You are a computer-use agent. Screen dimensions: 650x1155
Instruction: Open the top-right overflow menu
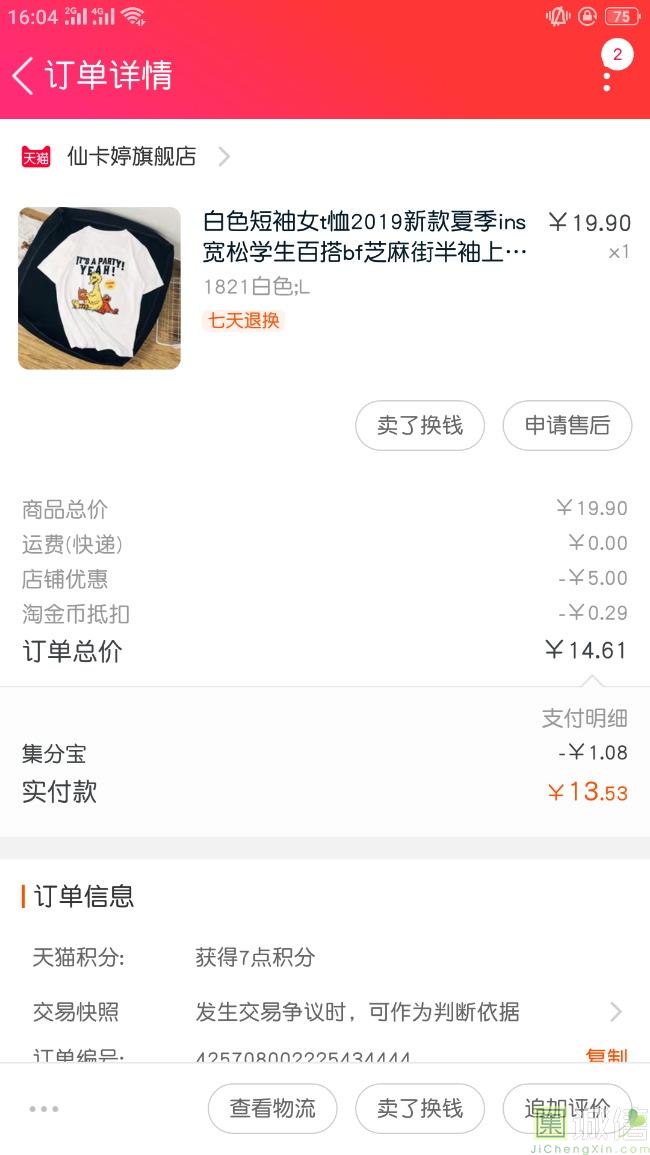(x=607, y=70)
